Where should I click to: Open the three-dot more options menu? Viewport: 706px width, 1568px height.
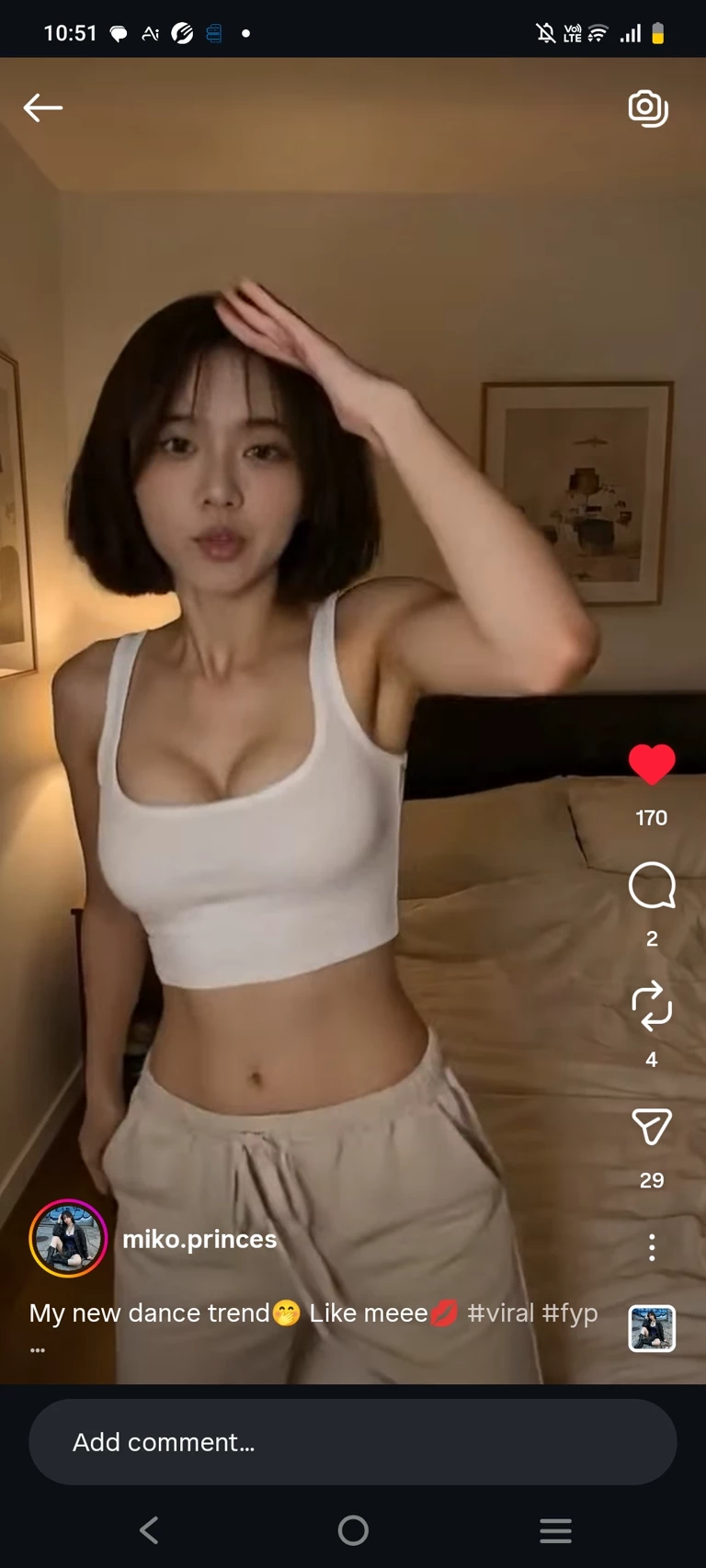click(652, 1247)
